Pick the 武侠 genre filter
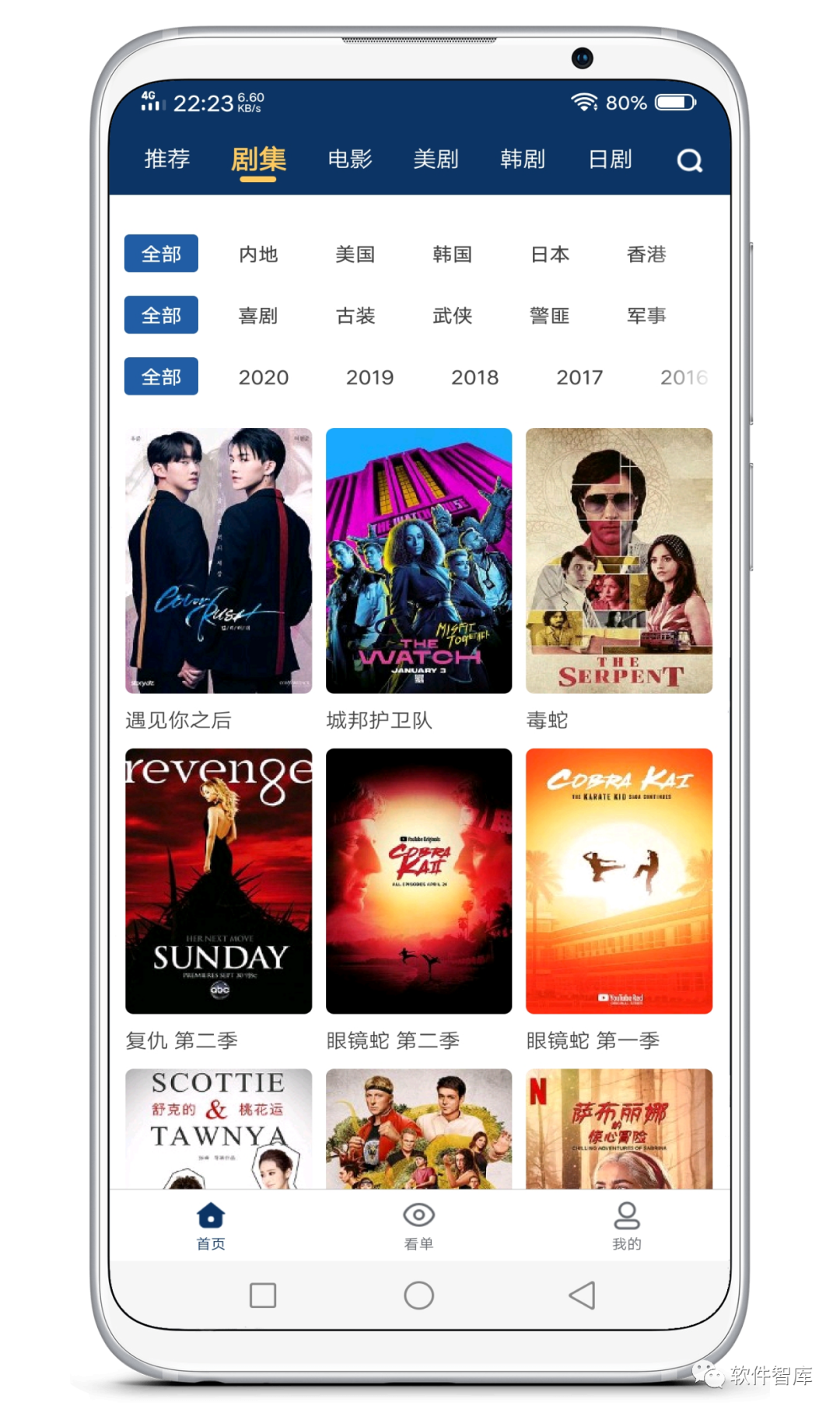840x1413 pixels. coord(452,316)
